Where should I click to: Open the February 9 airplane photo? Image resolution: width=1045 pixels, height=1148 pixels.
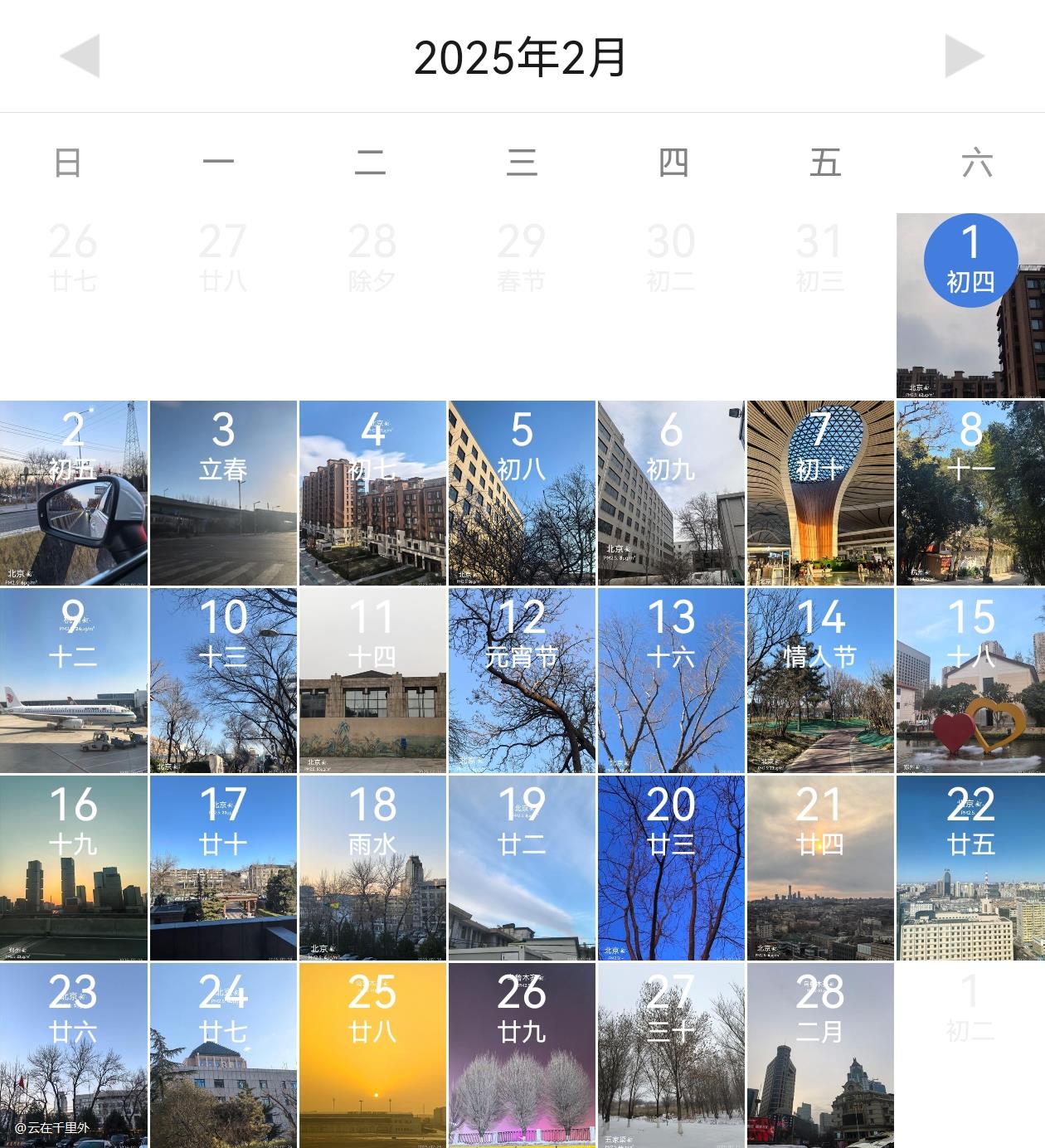[74, 681]
